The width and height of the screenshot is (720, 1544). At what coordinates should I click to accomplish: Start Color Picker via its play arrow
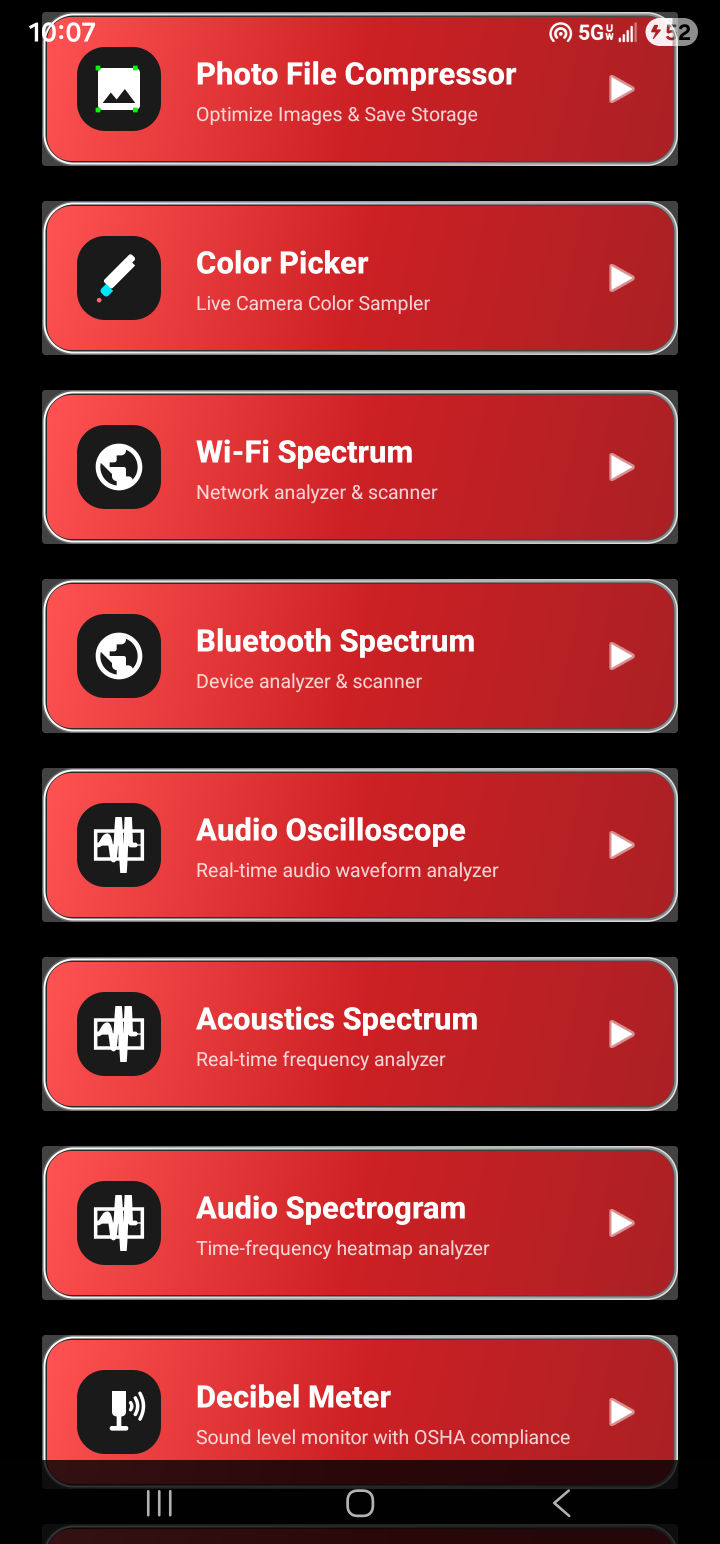point(621,278)
